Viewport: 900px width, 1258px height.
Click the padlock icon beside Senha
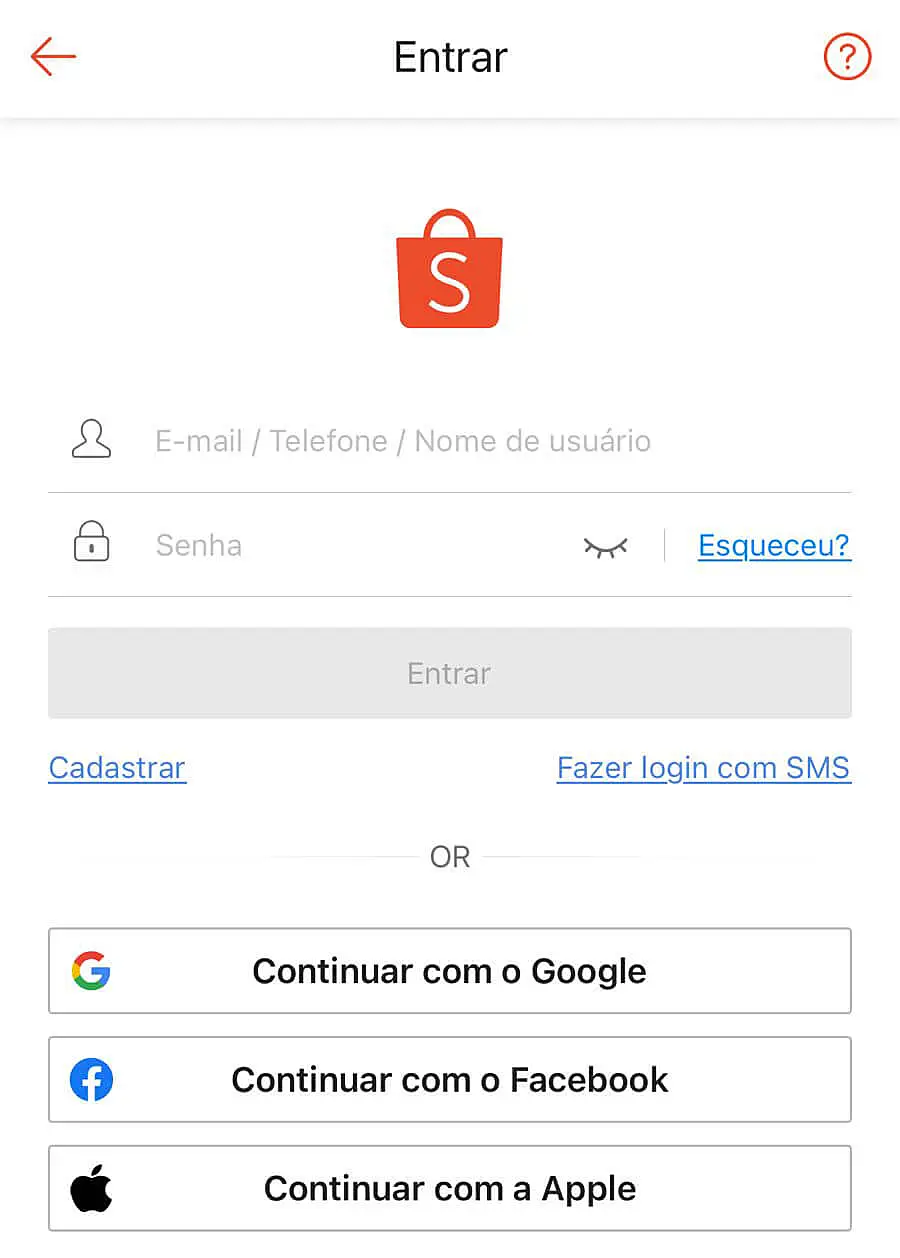[x=91, y=543]
